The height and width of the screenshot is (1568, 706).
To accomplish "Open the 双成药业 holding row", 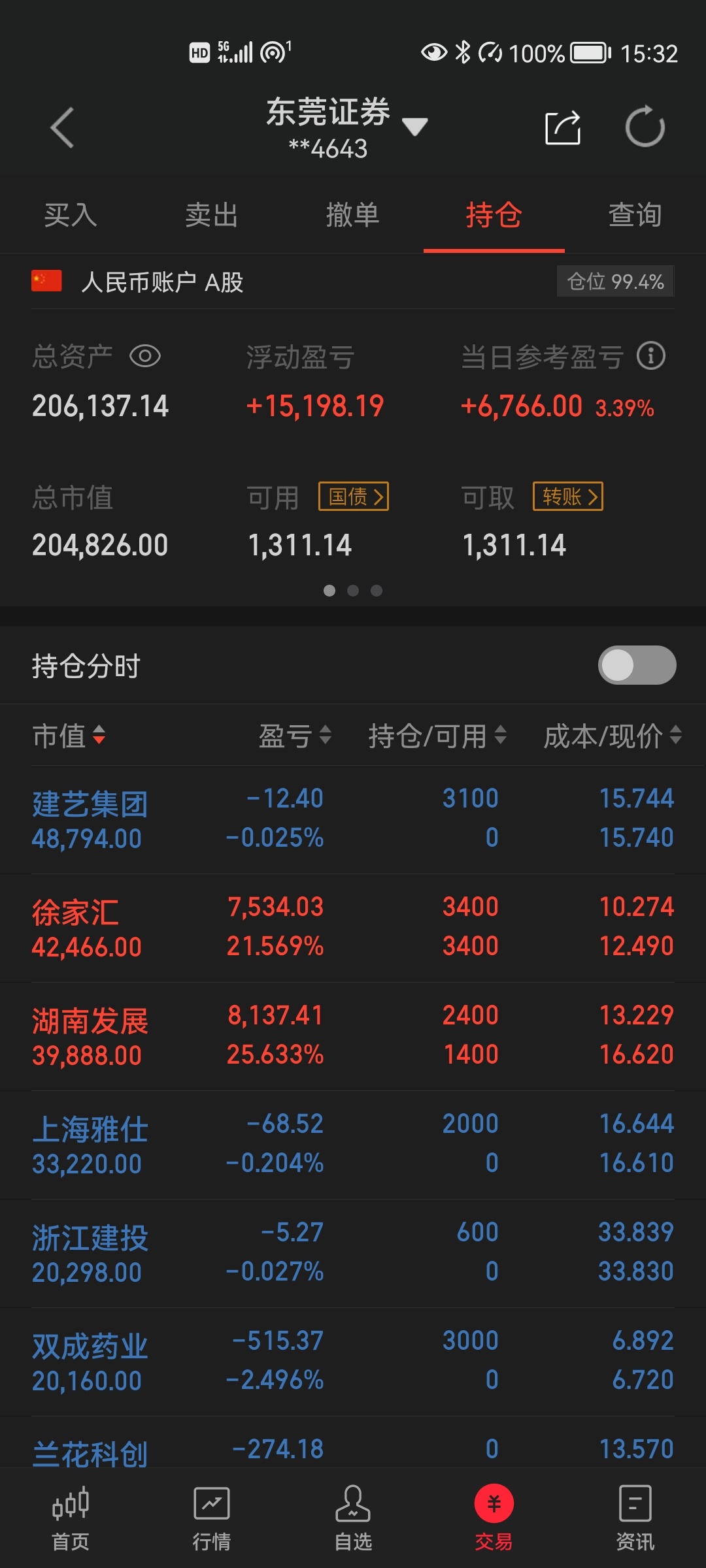I will [353, 1362].
